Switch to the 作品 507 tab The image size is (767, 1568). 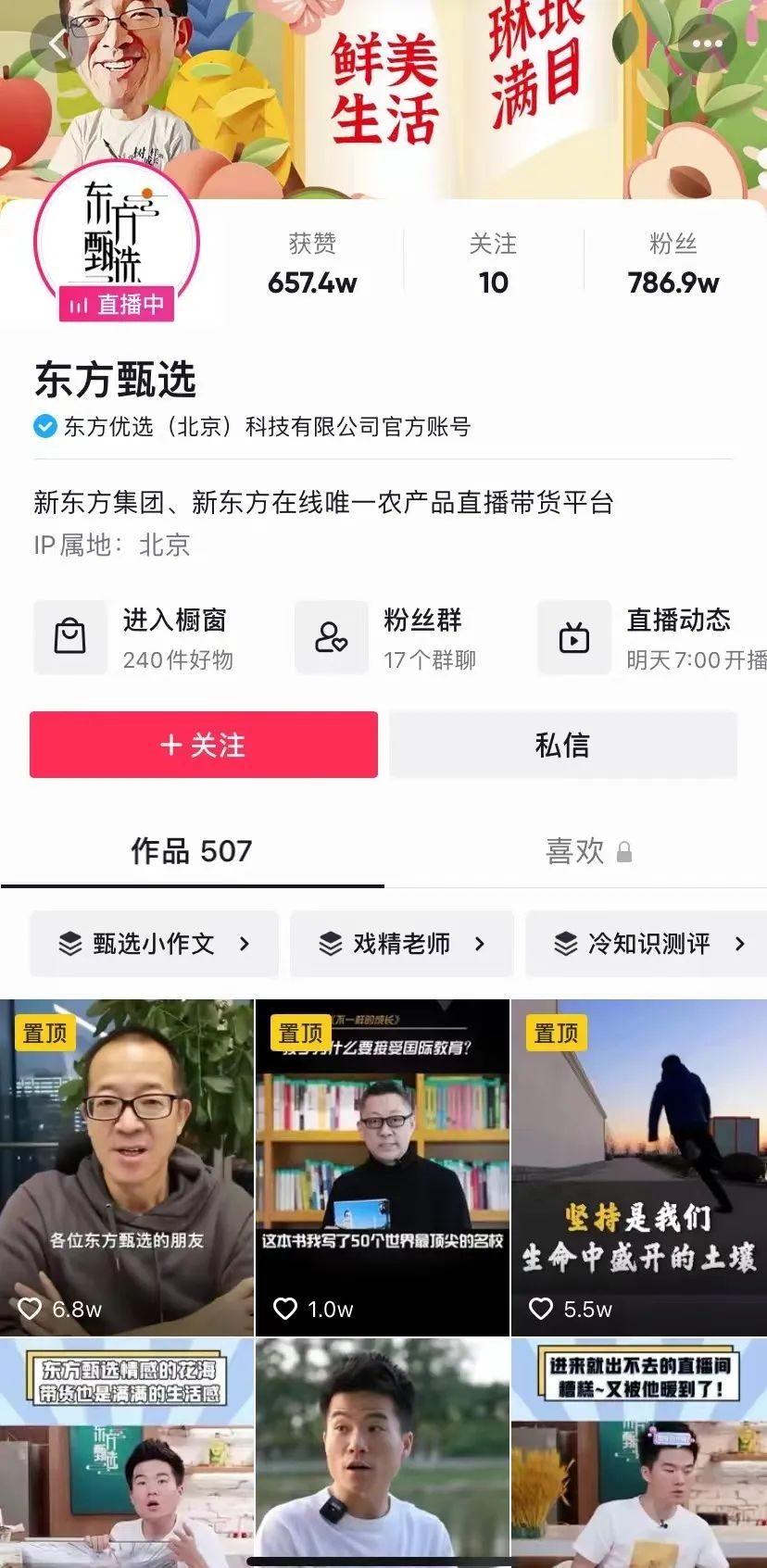pyautogui.click(x=192, y=850)
